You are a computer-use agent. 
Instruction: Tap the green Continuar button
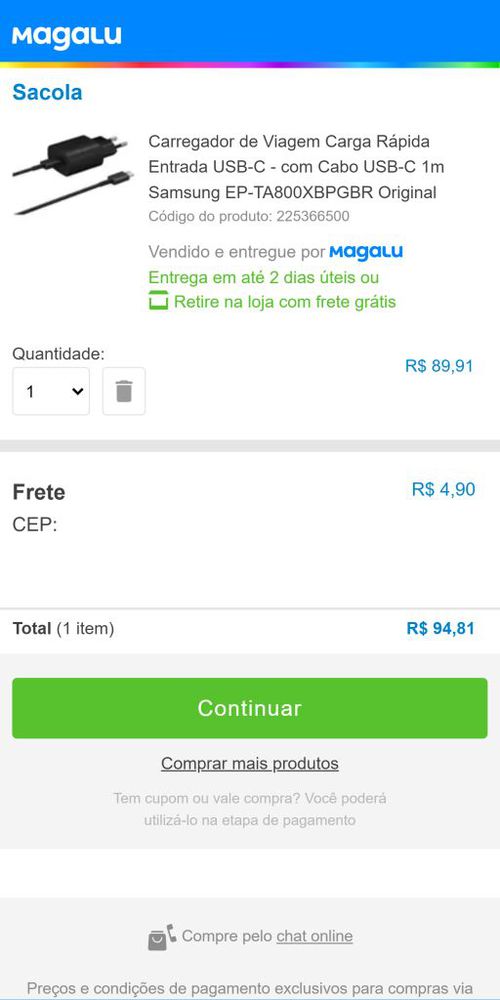point(250,708)
